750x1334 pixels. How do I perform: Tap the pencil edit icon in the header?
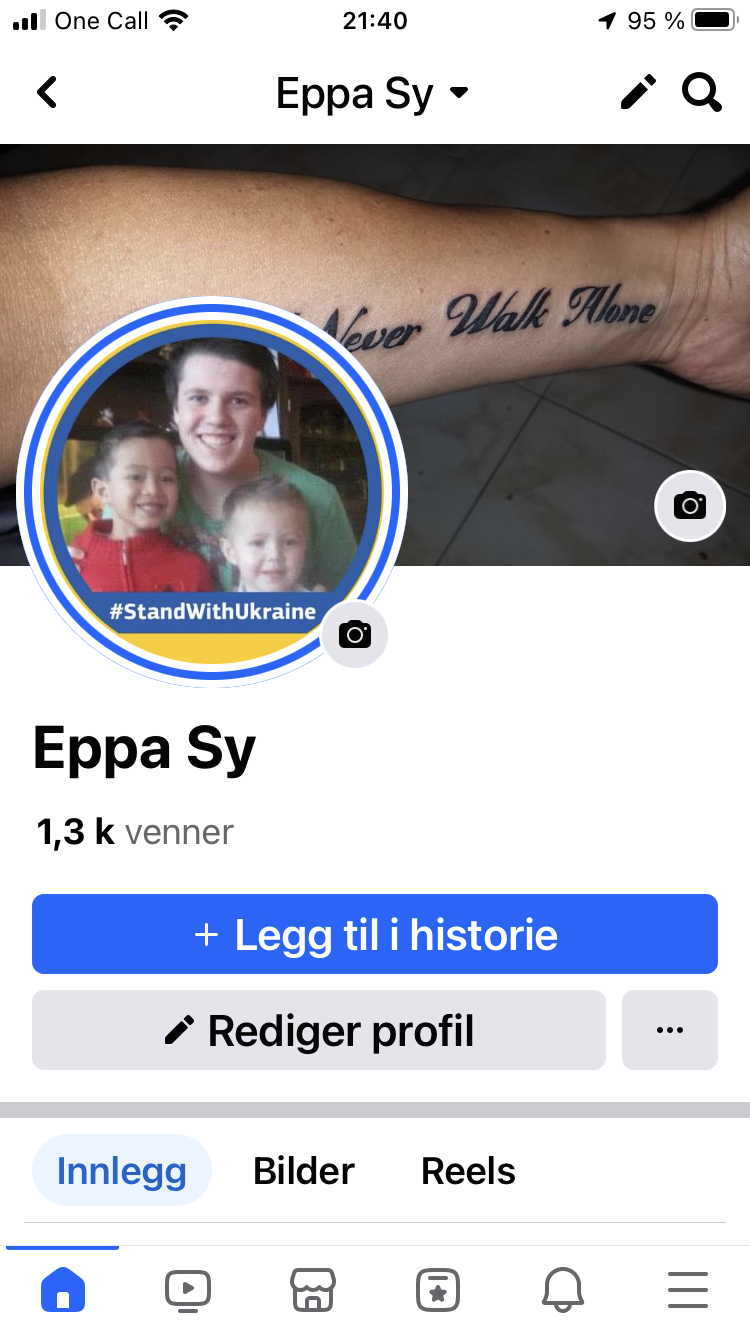[639, 92]
